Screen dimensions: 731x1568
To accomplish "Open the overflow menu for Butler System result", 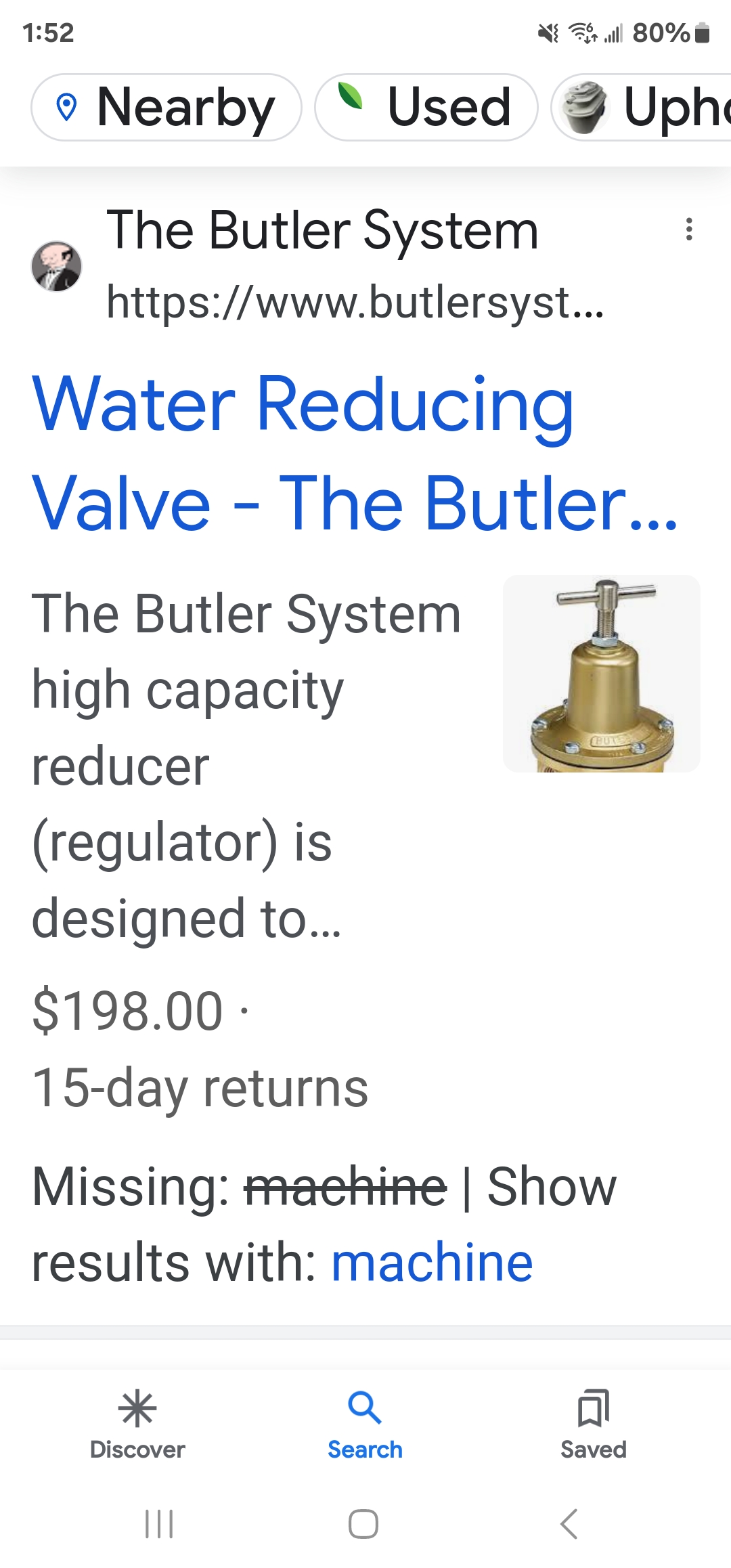I will tap(689, 230).
